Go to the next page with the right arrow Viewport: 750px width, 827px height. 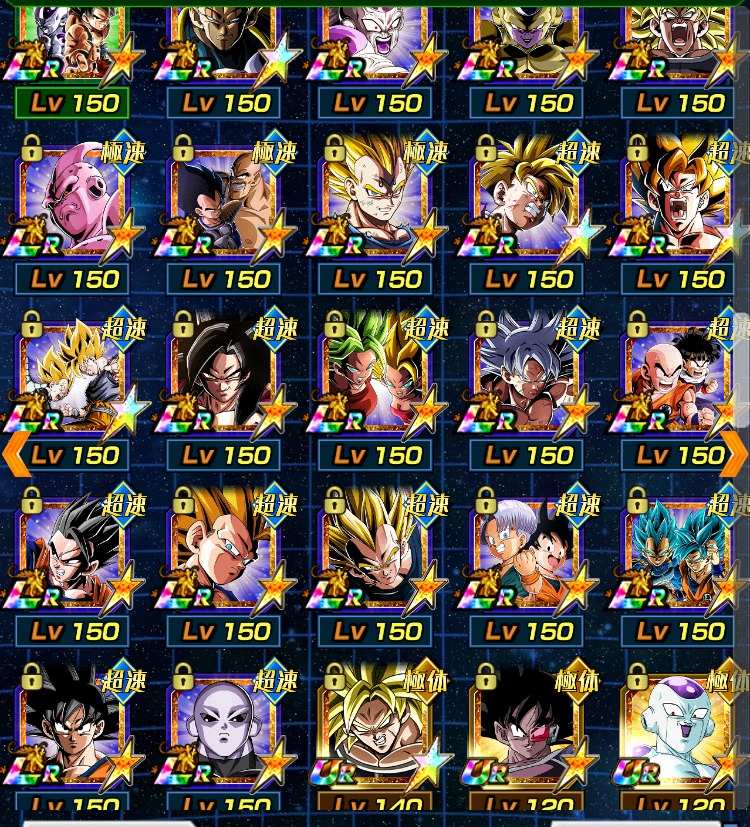click(x=735, y=453)
